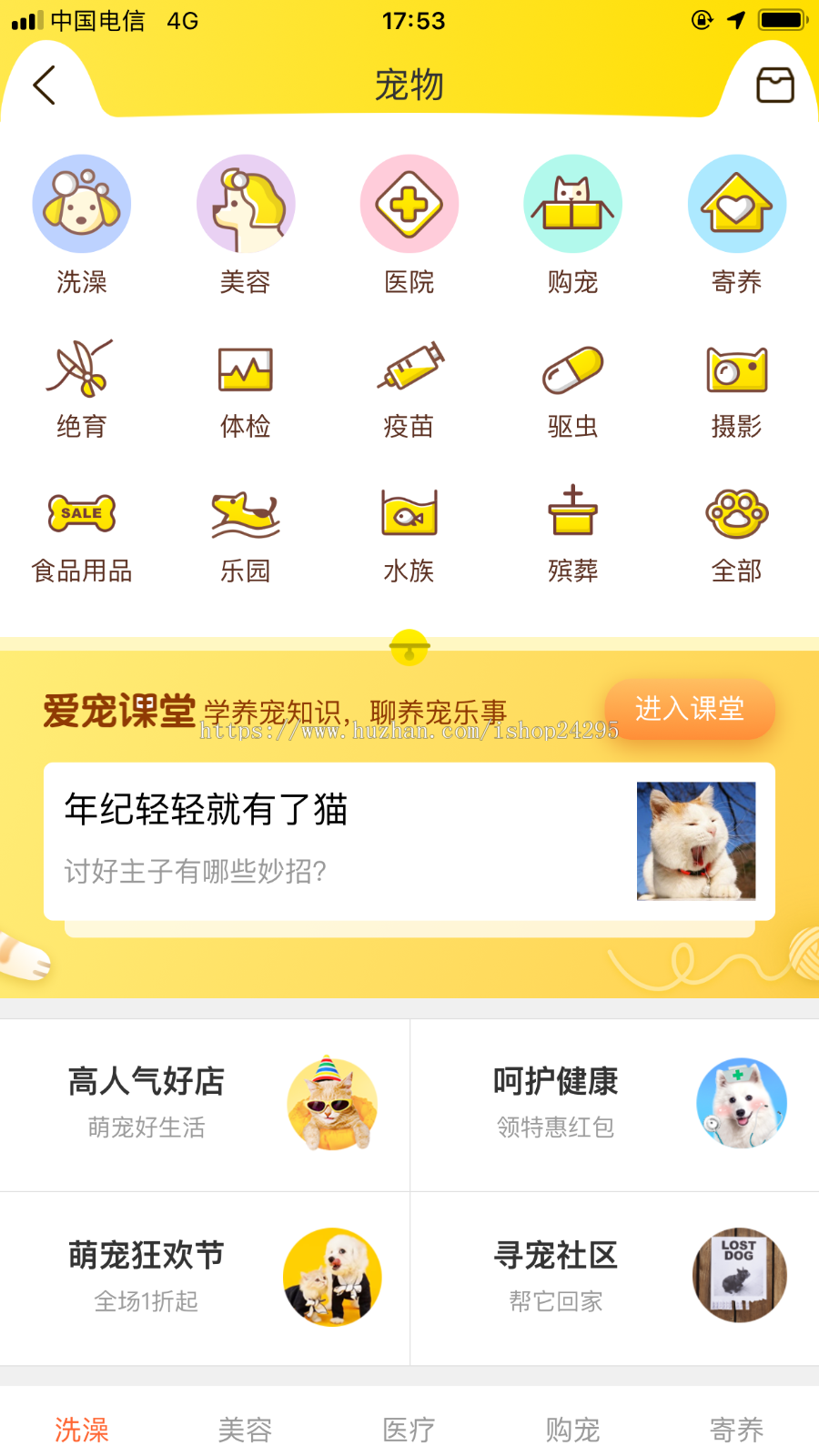
Task: Open the 美容 grooming service
Action: tap(246, 203)
